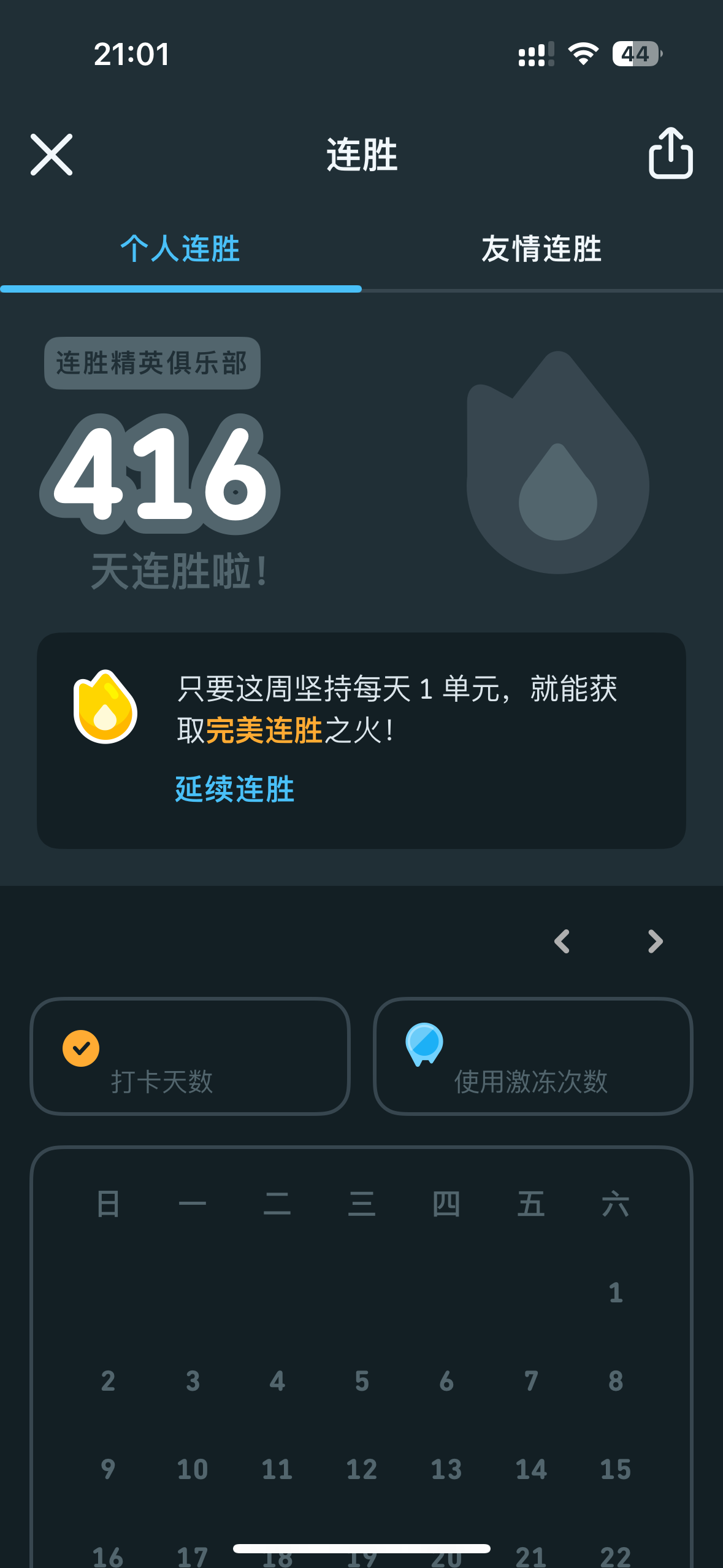Switch to the 友情连胜 tab
The image size is (723, 1568).
pos(541,249)
